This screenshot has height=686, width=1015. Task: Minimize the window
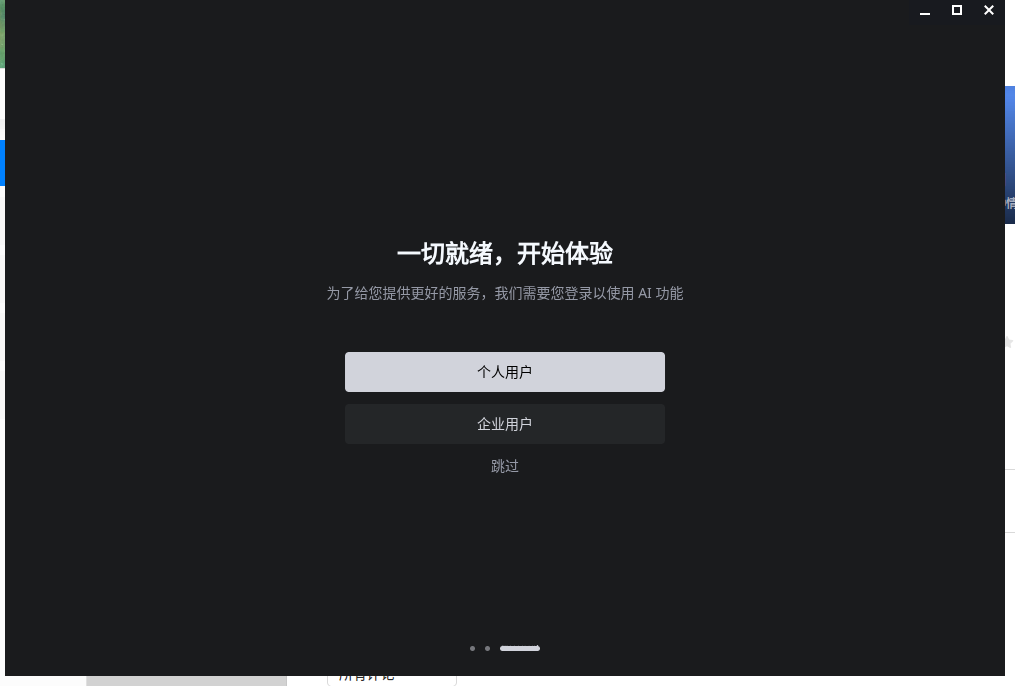925,11
